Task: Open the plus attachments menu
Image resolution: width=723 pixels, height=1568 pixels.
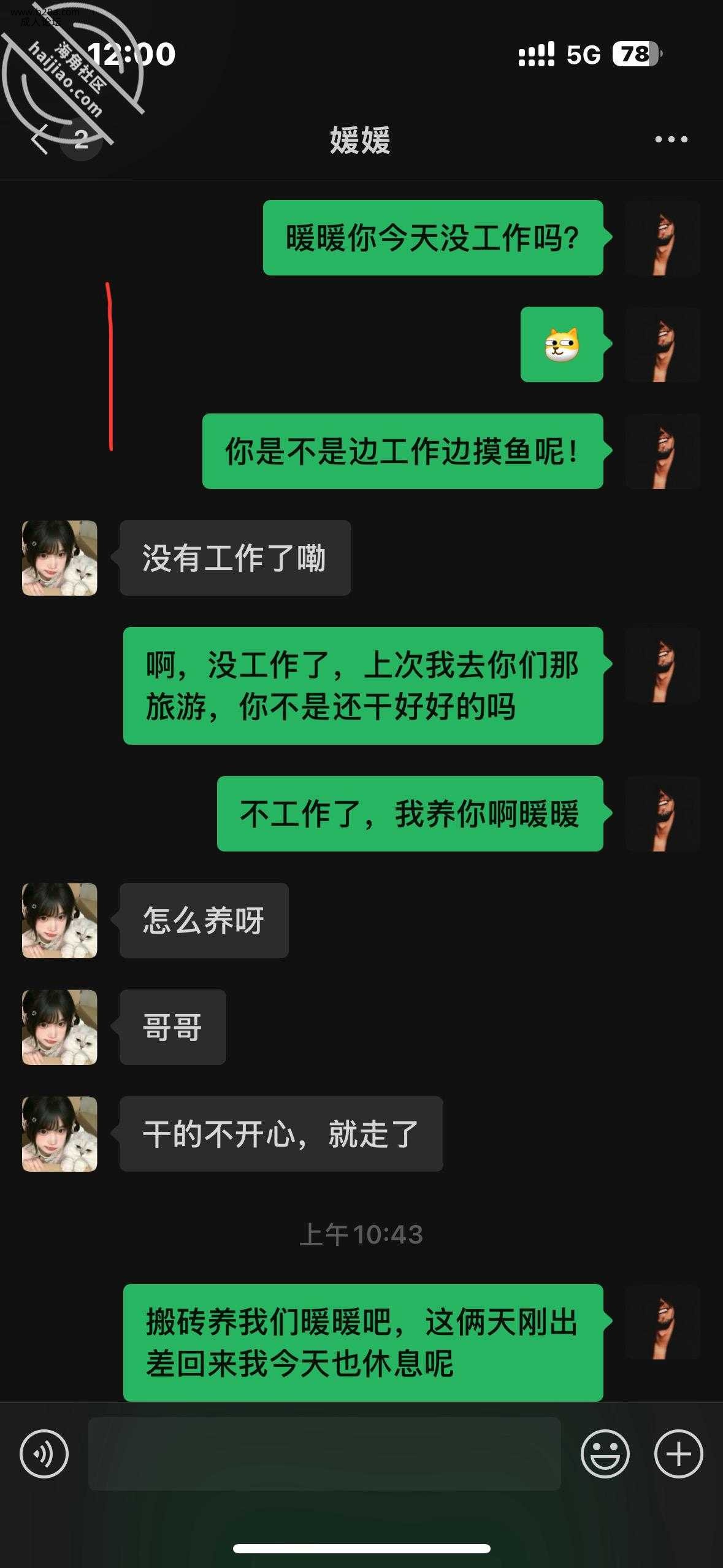Action: point(678,1453)
